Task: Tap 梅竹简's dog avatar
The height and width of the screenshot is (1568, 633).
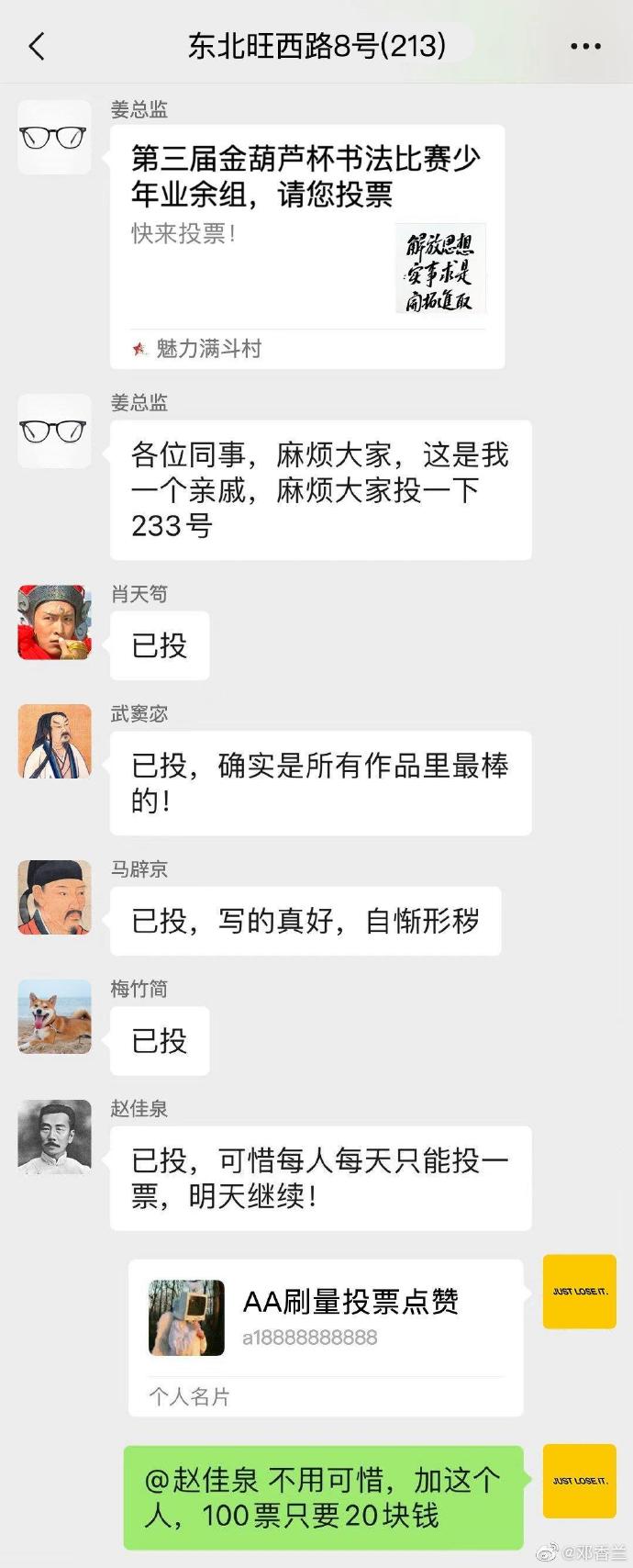Action: pos(55,1017)
